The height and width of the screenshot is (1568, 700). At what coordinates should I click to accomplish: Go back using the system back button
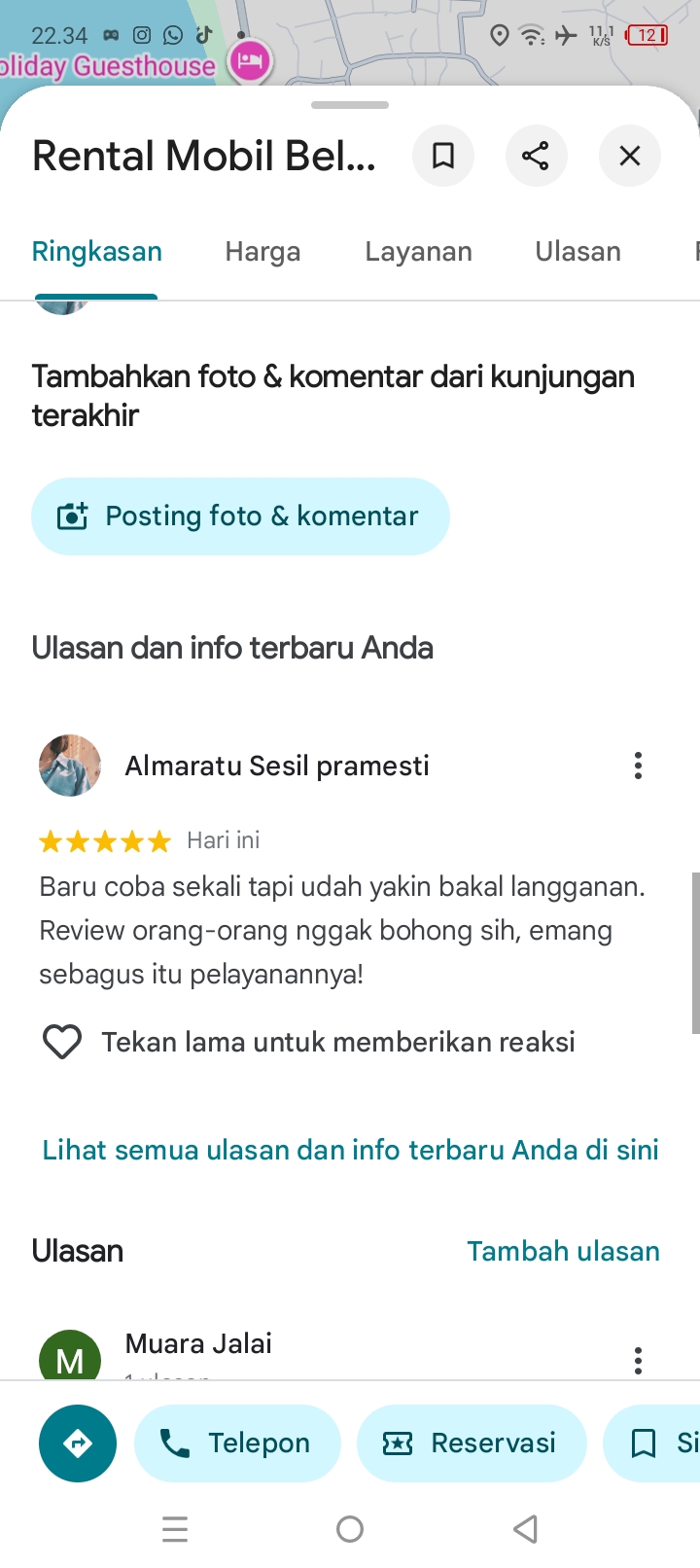[x=525, y=1529]
